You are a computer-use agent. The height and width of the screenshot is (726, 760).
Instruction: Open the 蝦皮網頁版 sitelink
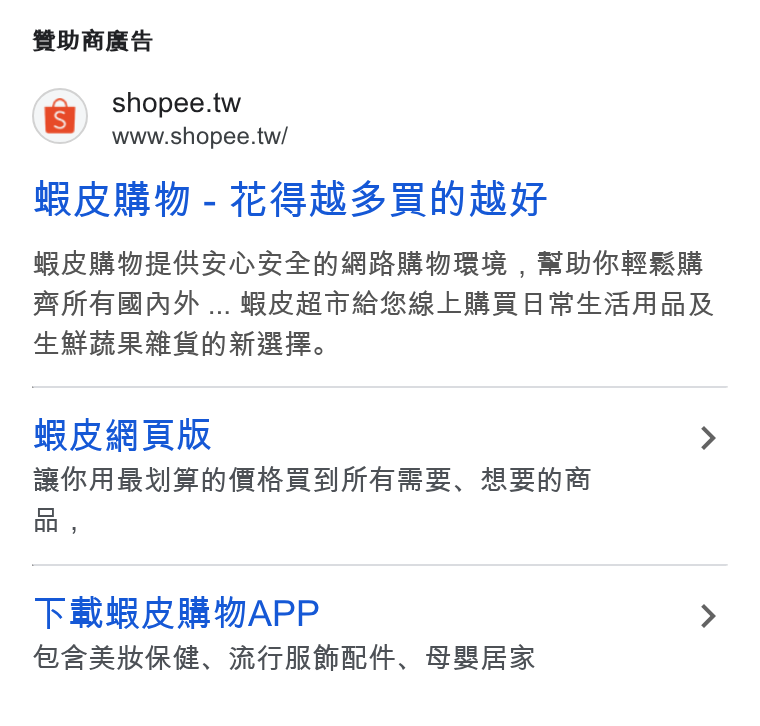click(122, 436)
